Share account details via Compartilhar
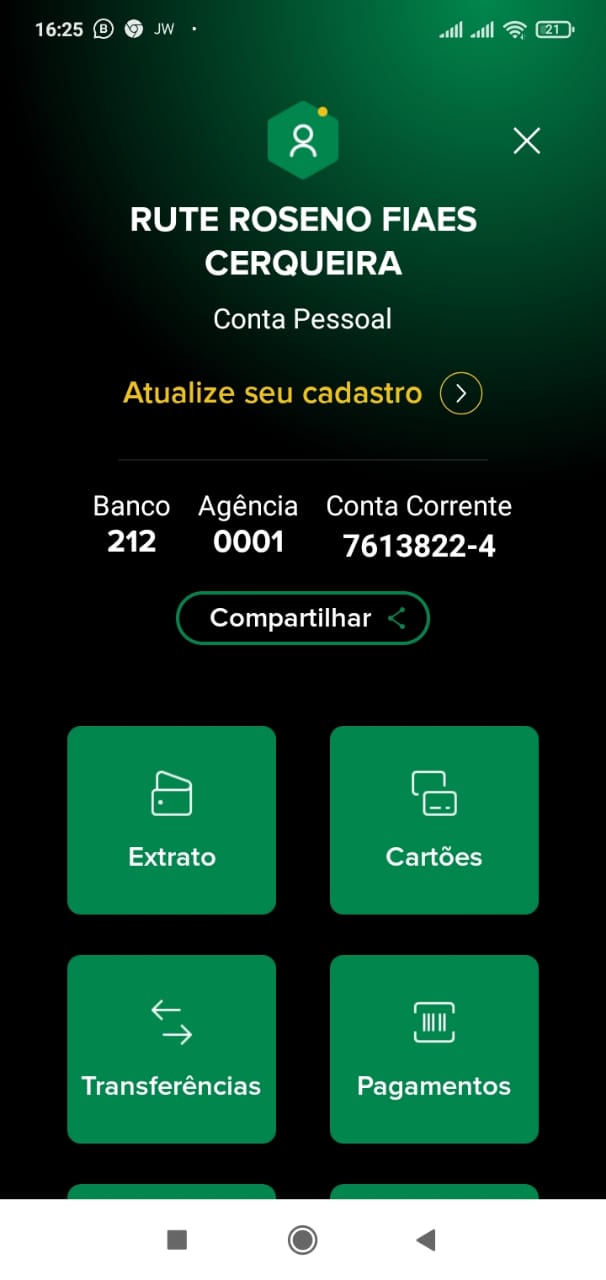Screen dimensions: 606x1280 click(302, 618)
